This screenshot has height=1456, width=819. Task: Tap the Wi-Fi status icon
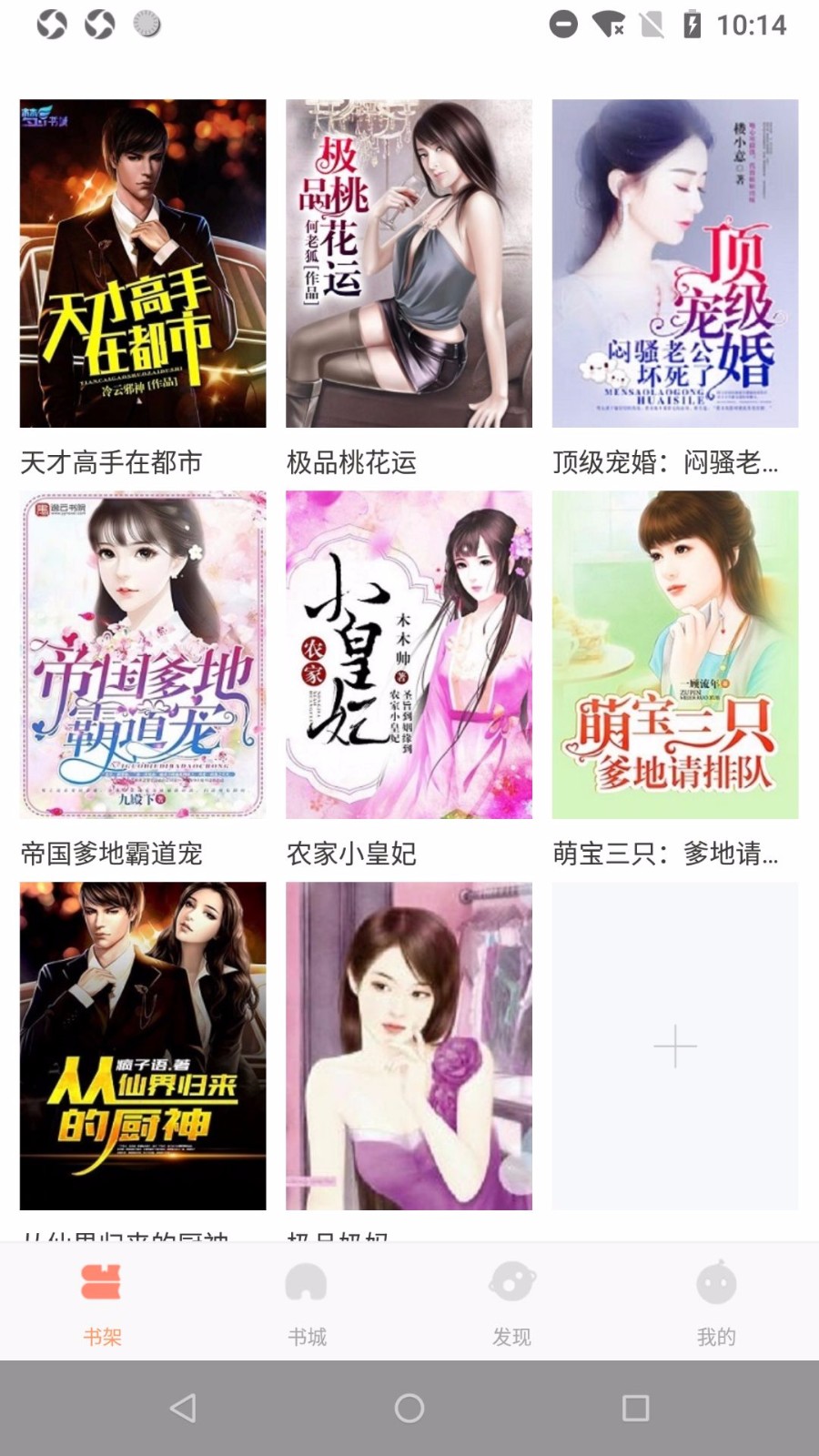(x=607, y=25)
